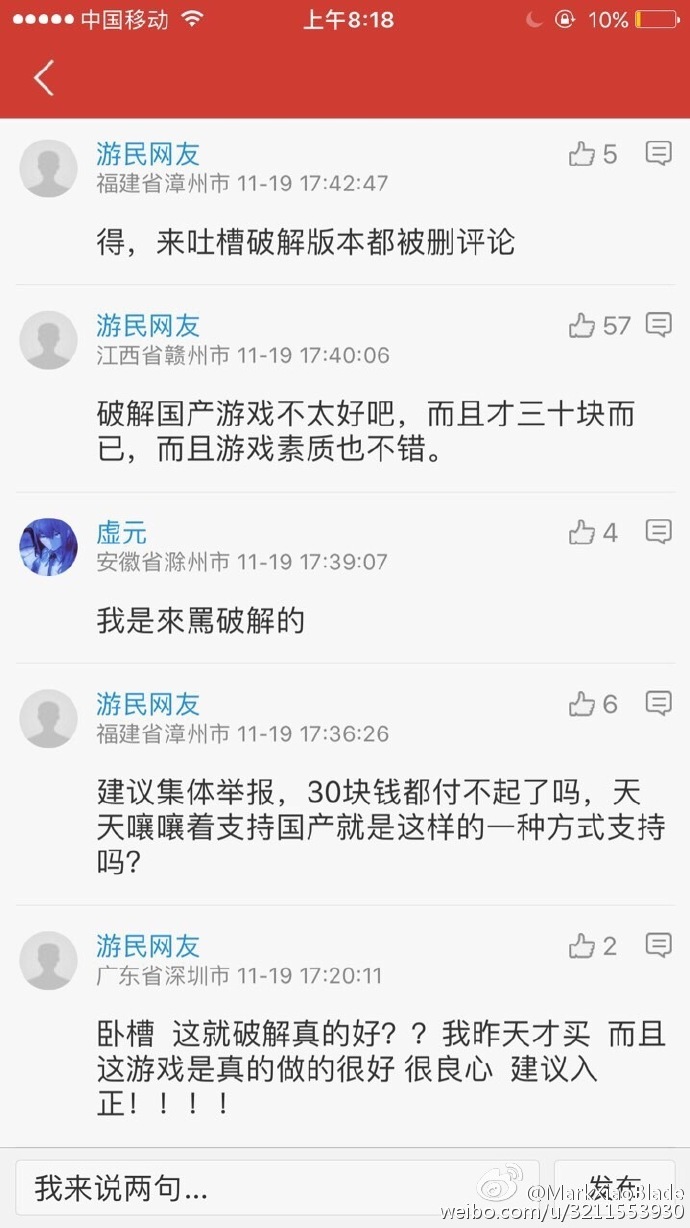Reply to the 江西赣州 17:40:06 comment
The image size is (690, 1228).
point(658,325)
